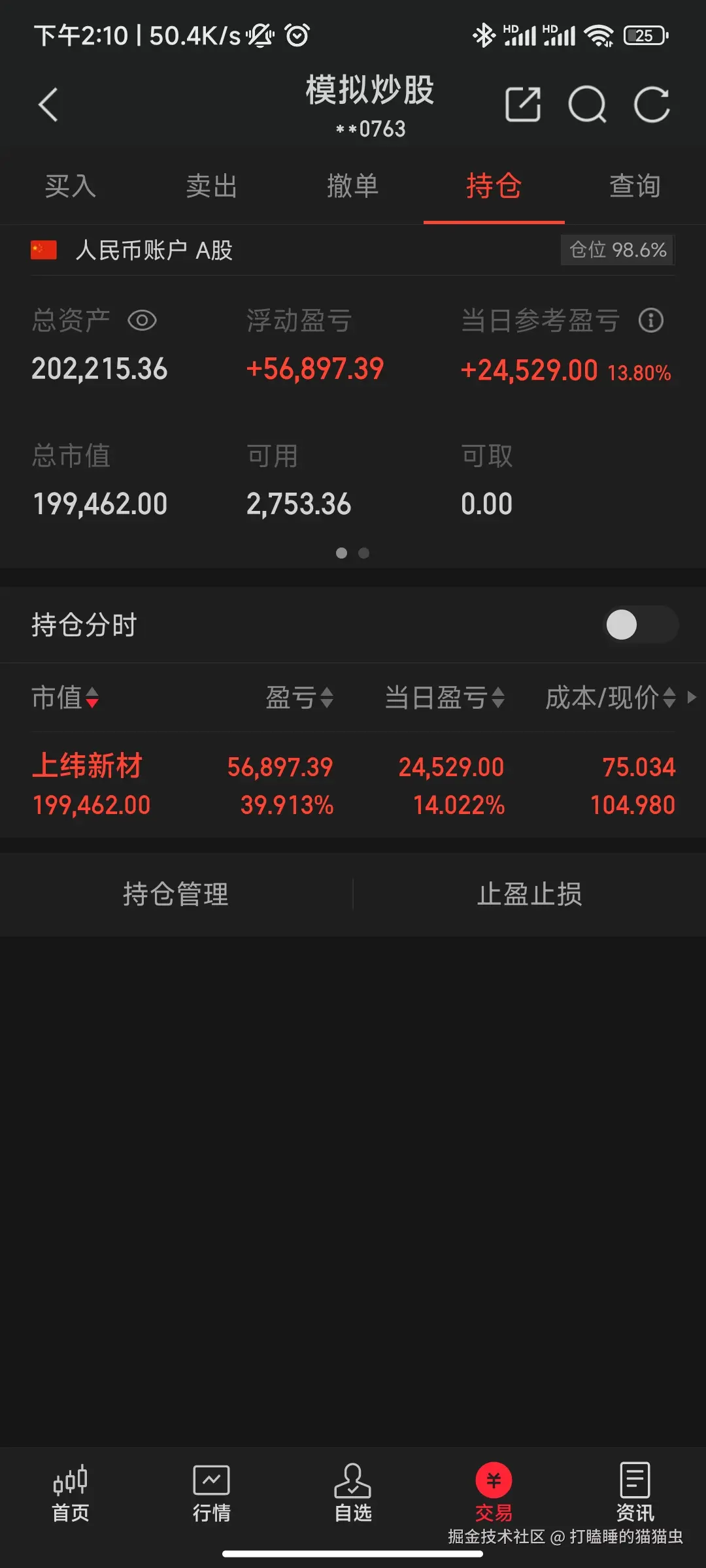This screenshot has height=1568, width=706.
Task: Tap the share icon in the header
Action: click(523, 105)
